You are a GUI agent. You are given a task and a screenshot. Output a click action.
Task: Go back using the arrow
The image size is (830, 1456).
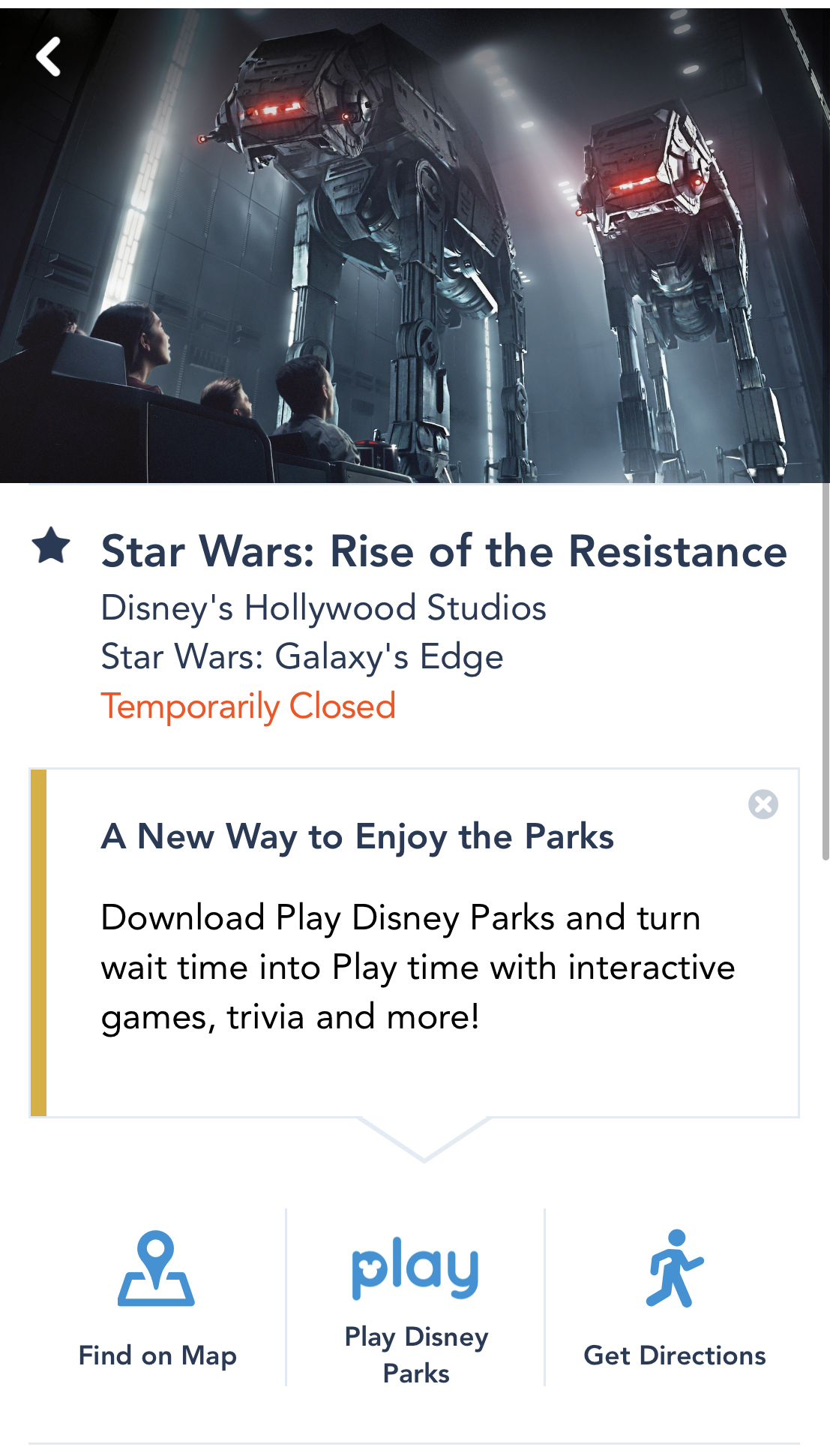pyautogui.click(x=49, y=57)
